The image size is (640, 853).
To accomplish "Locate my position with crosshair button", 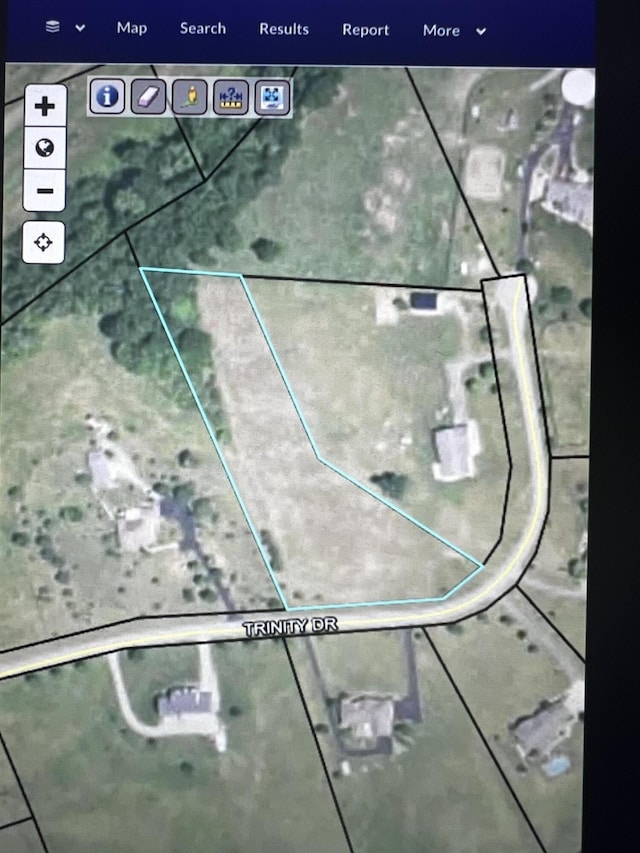I will pyautogui.click(x=44, y=242).
